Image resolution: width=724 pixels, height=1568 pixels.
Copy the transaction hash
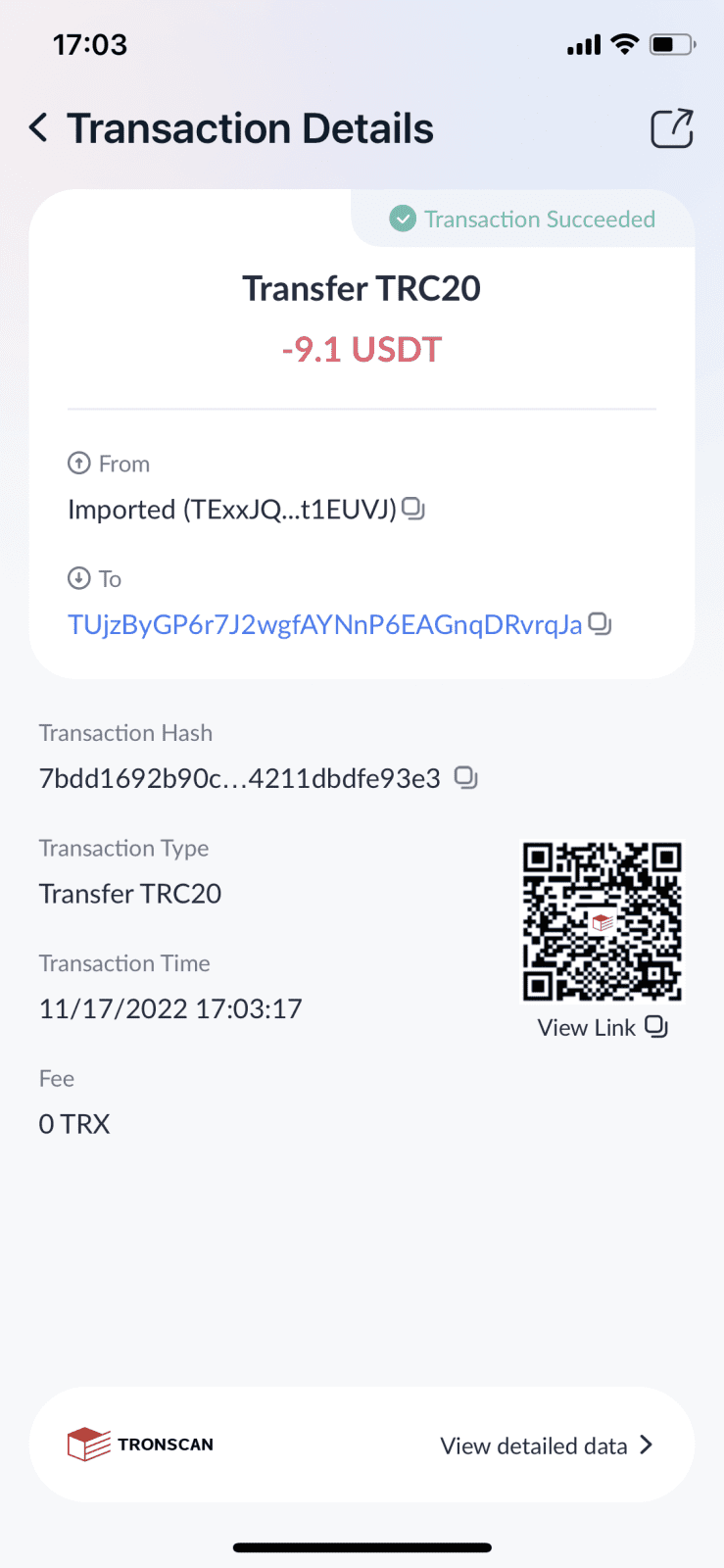(x=466, y=778)
